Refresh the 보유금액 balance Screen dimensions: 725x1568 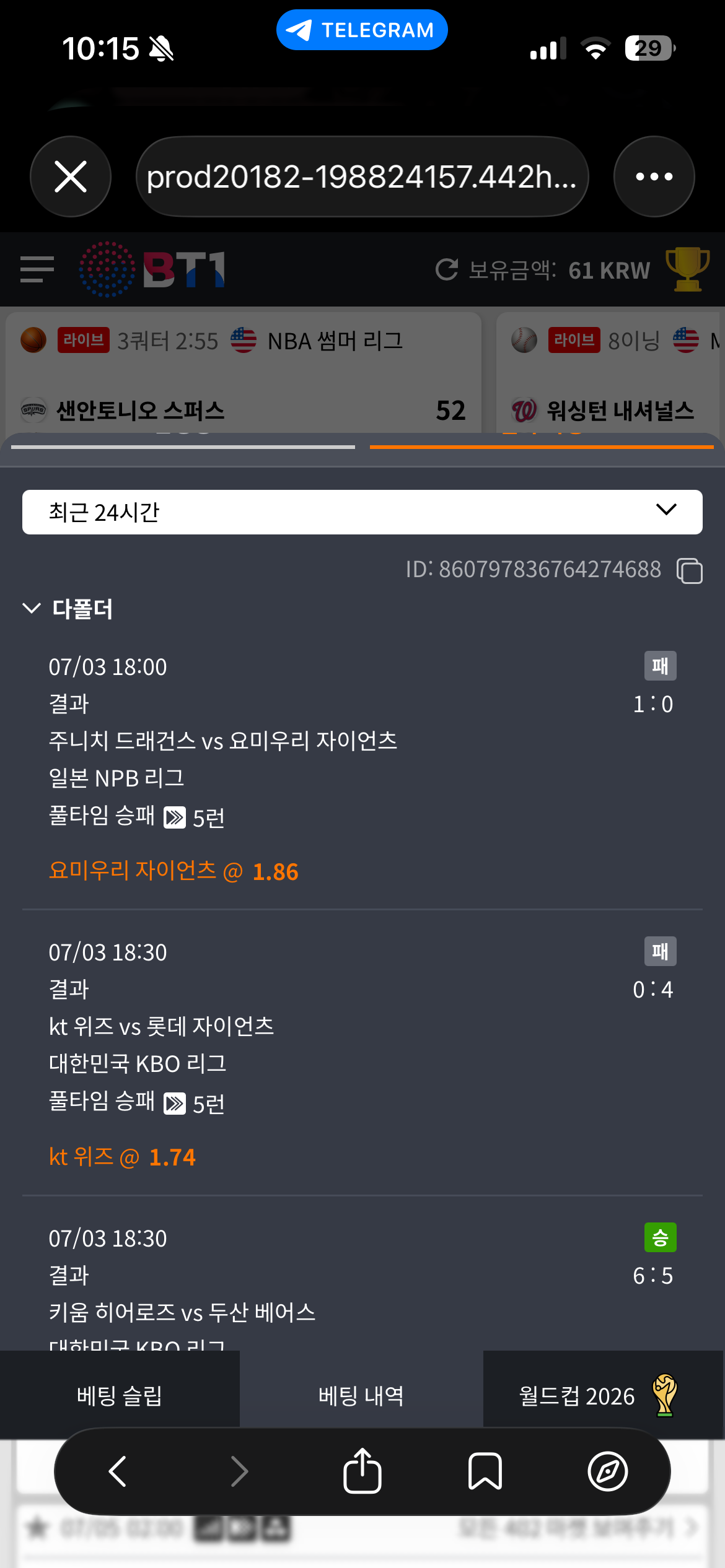(446, 269)
